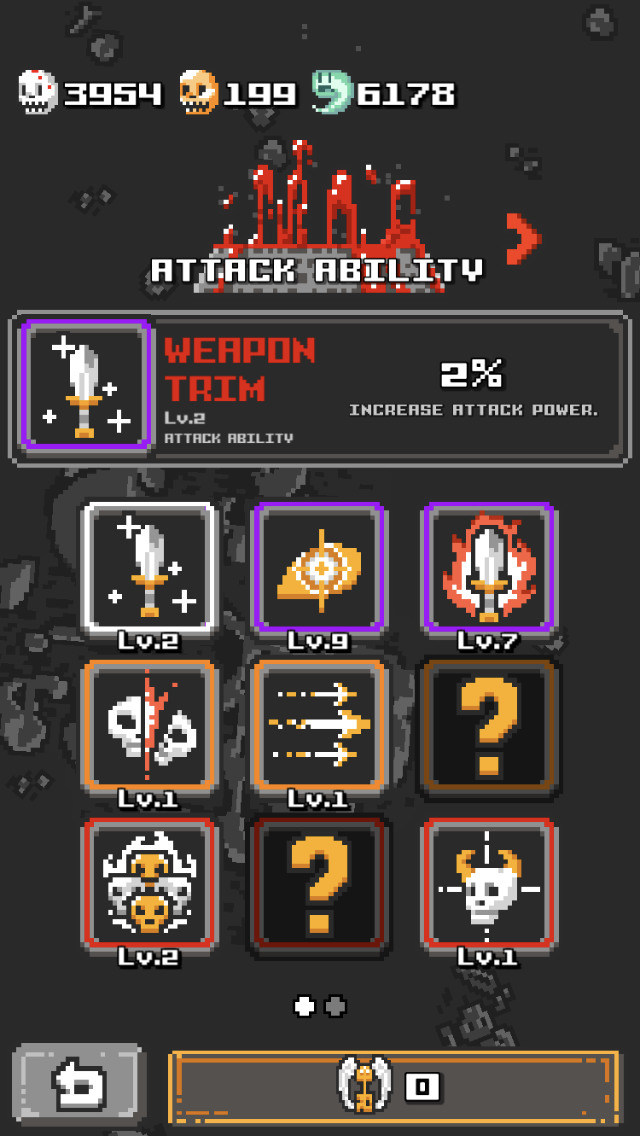
Task: Select the split skull ability Lv.1
Action: click(x=149, y=725)
